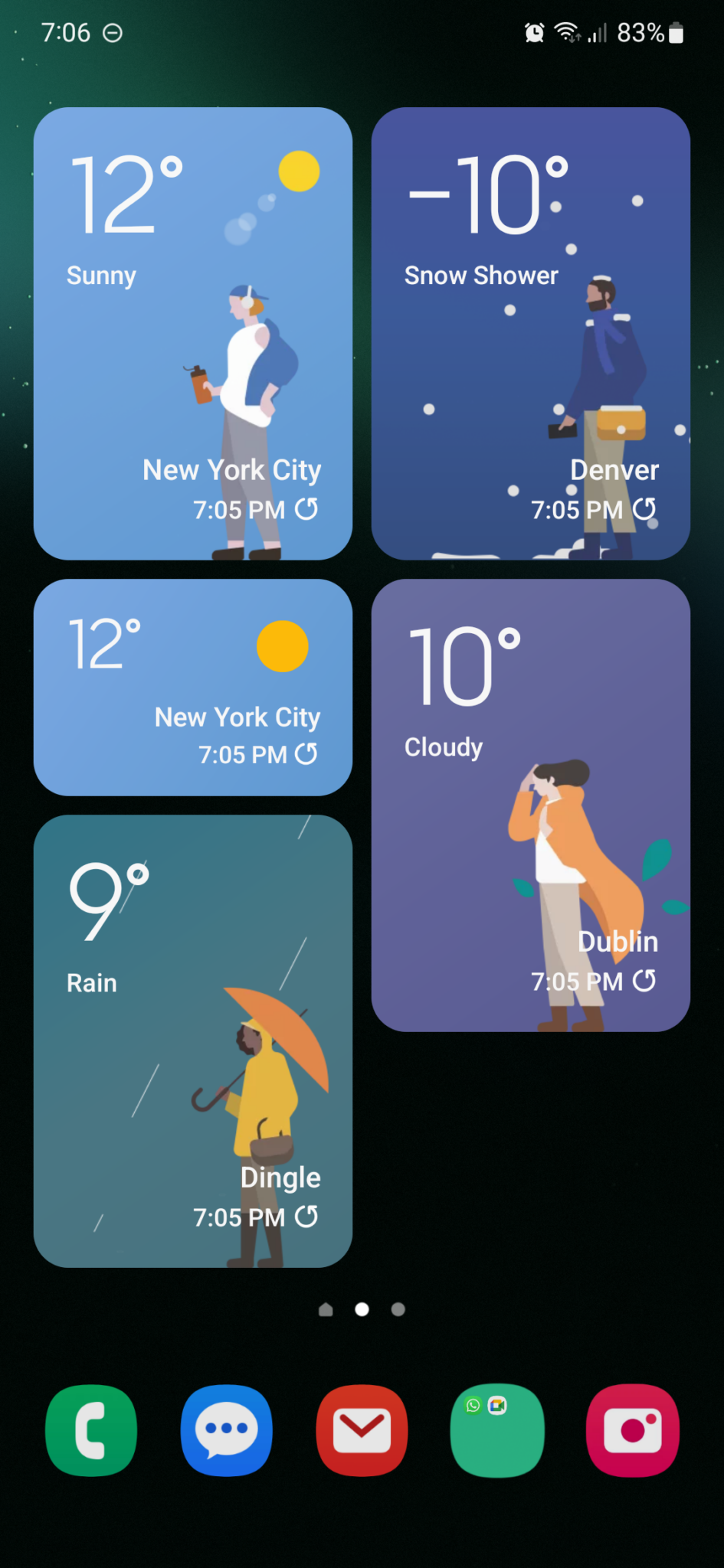Open the red Email app
Image resolution: width=724 pixels, height=1568 pixels.
coord(362,1429)
